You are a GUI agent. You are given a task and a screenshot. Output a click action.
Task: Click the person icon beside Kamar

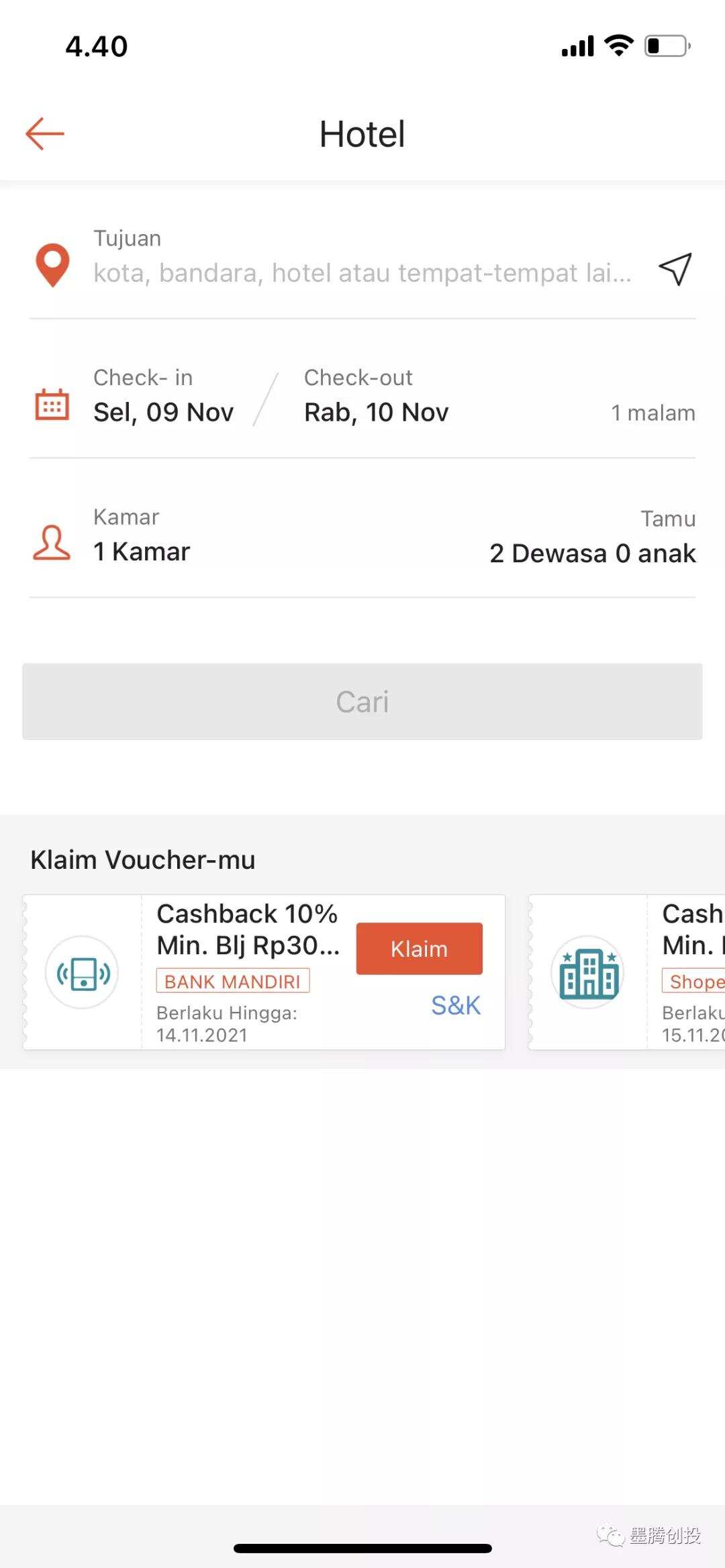click(x=51, y=543)
